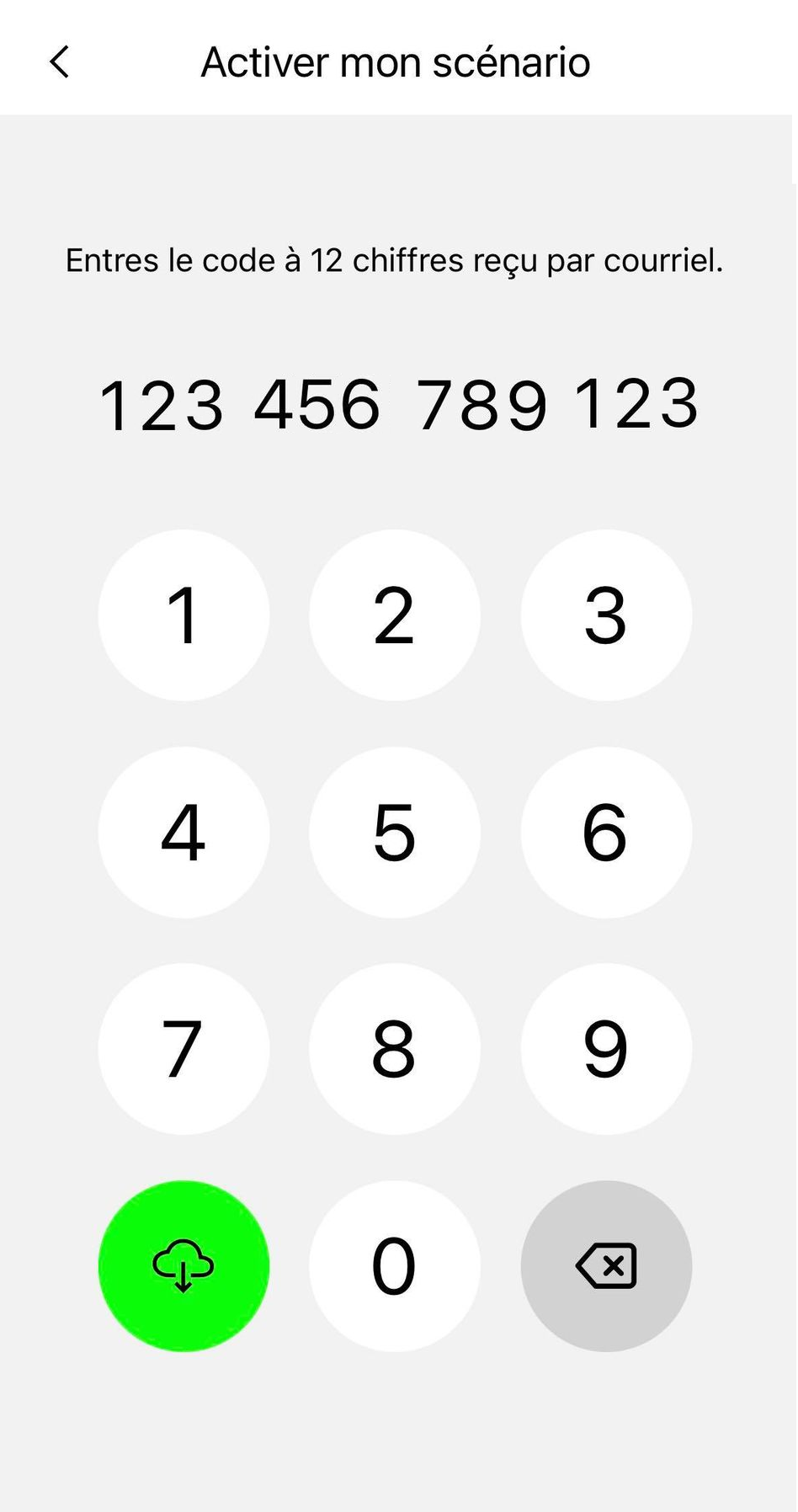
Task: Tap the number 2 key
Action: point(395,615)
